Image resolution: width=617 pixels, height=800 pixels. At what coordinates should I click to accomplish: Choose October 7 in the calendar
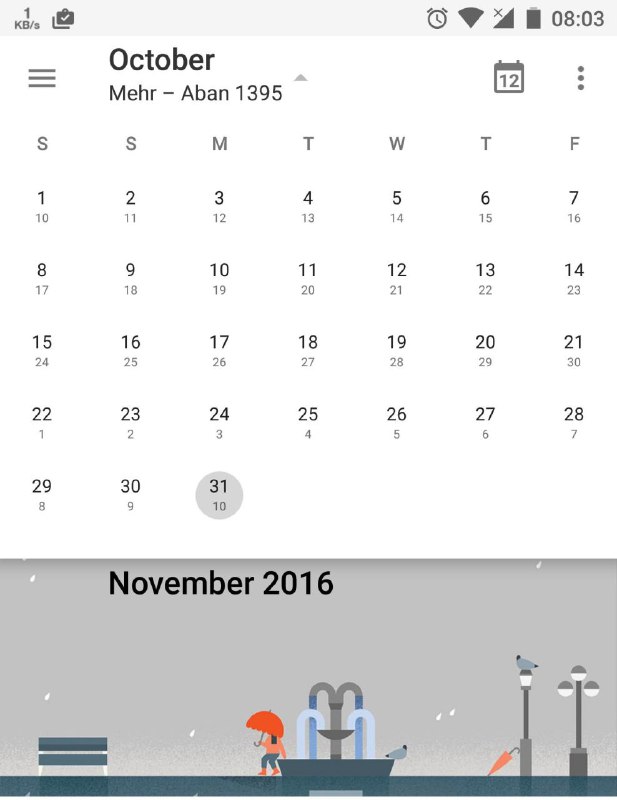(574, 206)
